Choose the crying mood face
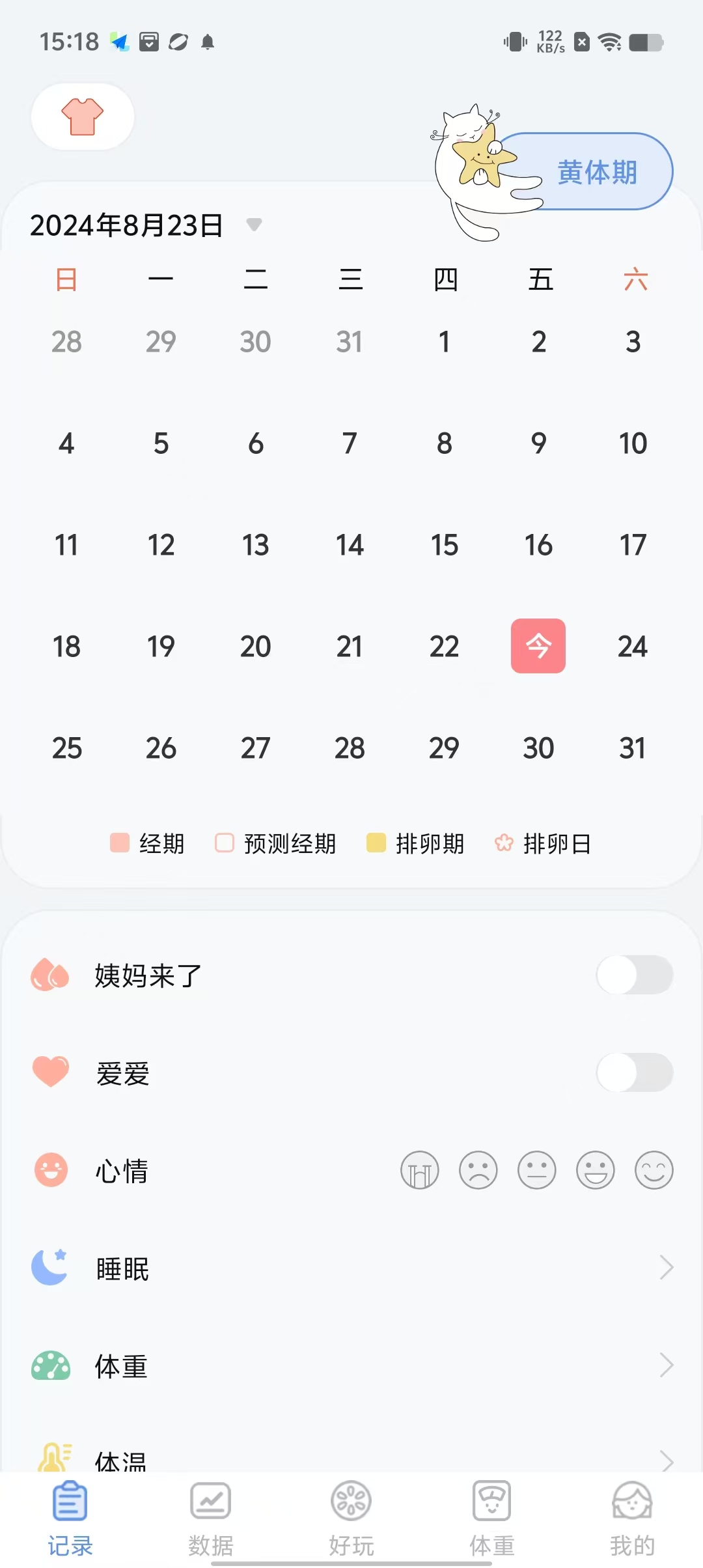The image size is (703, 1568). (420, 1170)
